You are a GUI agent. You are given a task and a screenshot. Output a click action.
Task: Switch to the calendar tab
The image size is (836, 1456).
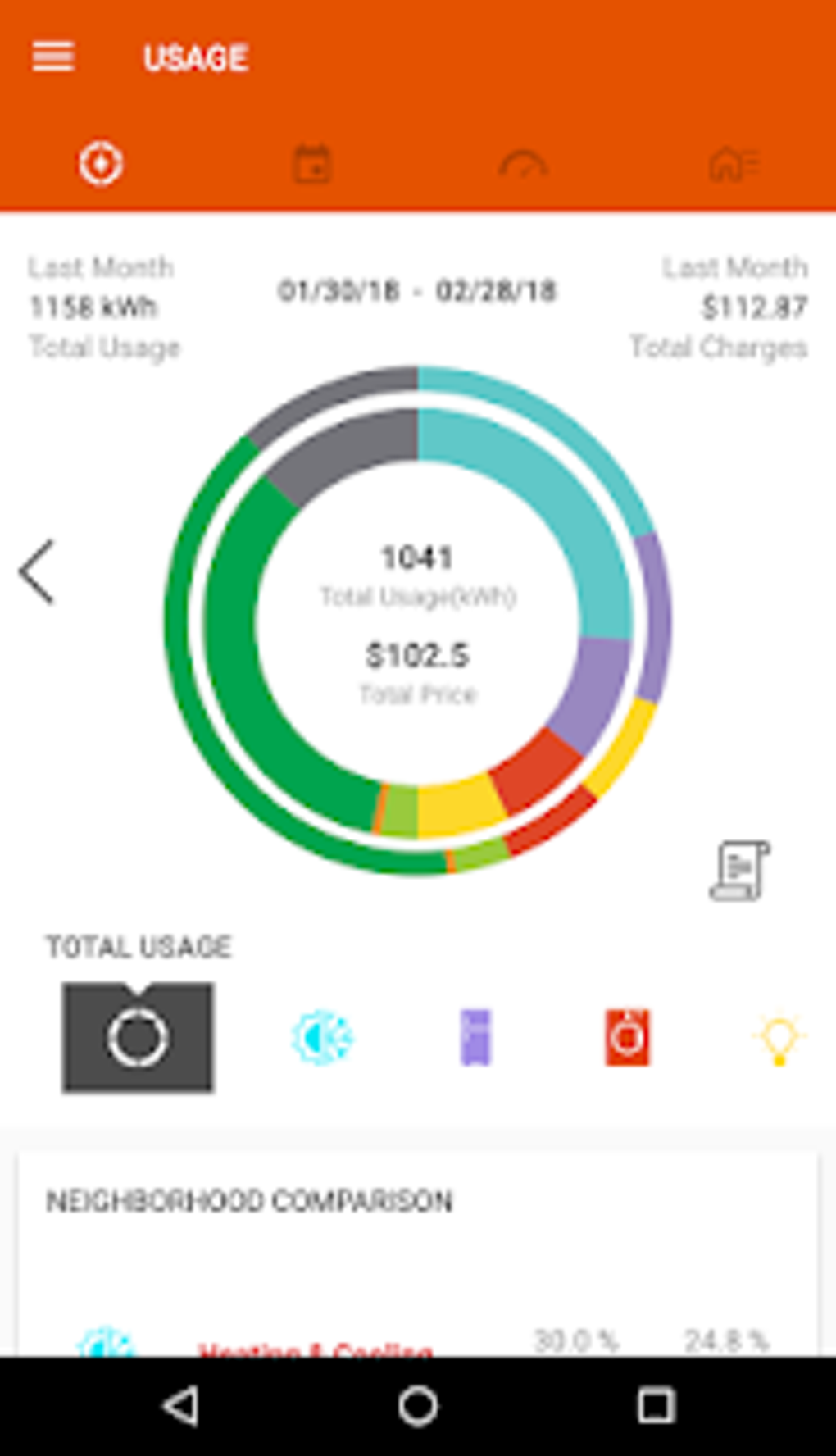(312, 164)
